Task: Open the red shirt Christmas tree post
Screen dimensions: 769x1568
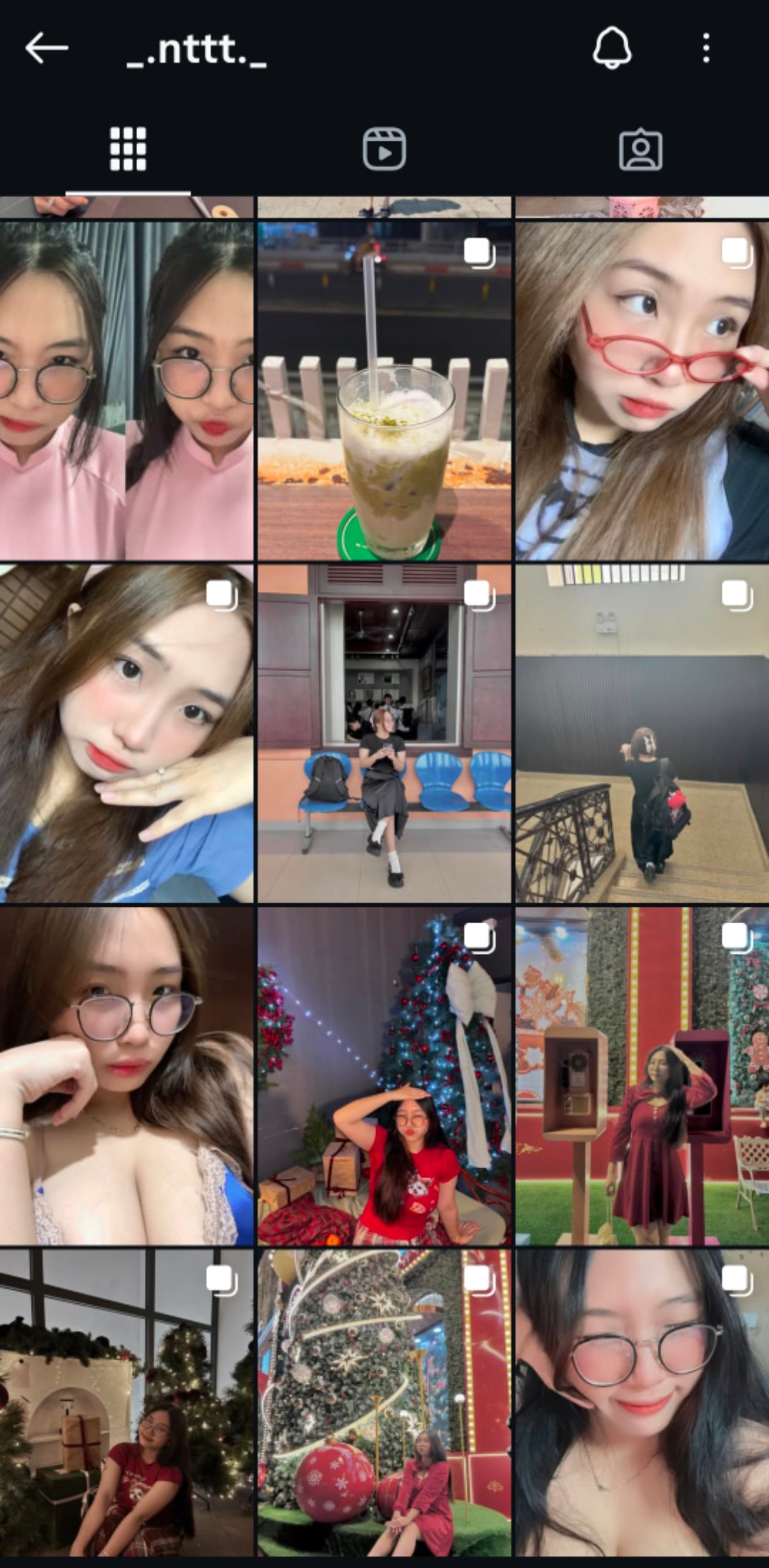Action: (x=384, y=1076)
